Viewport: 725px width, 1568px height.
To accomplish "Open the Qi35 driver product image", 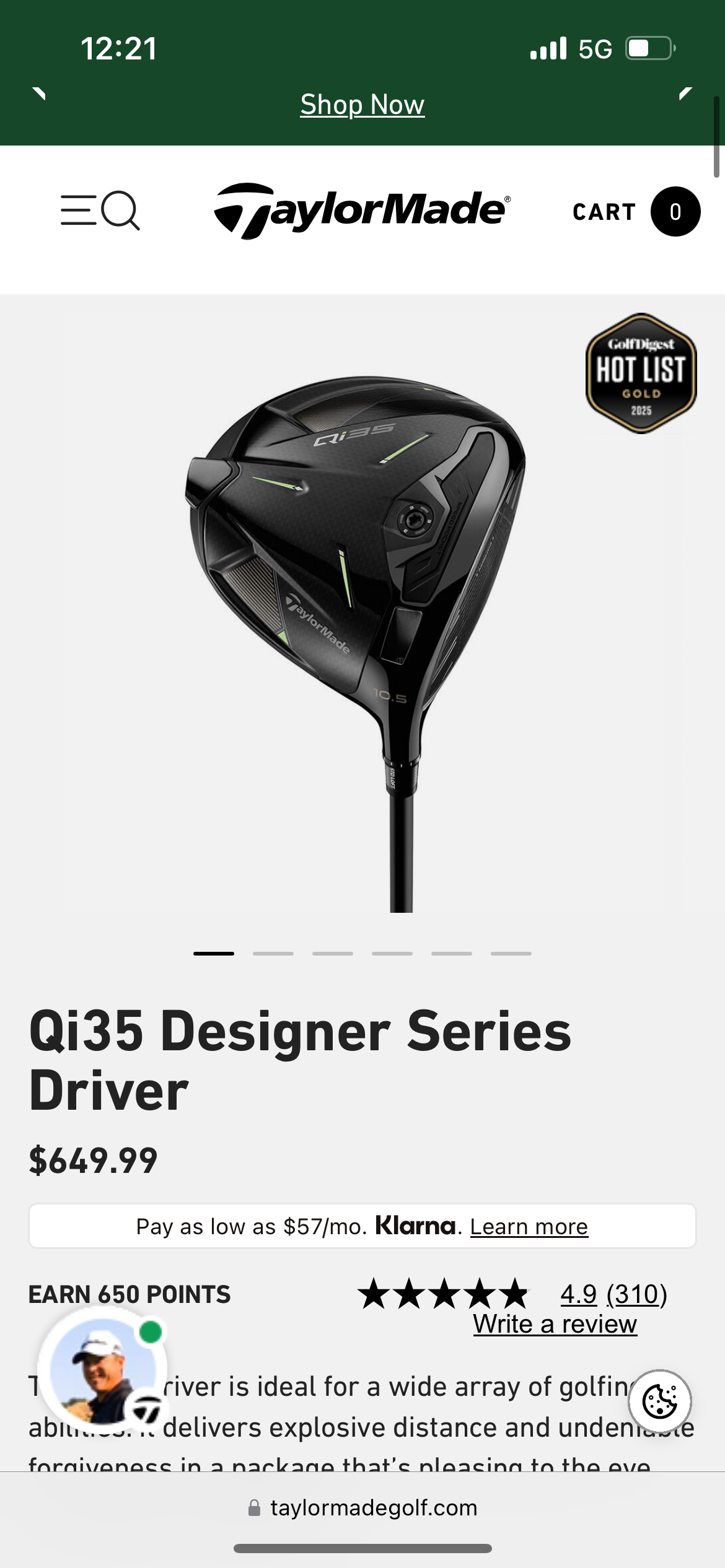I will click(x=362, y=619).
